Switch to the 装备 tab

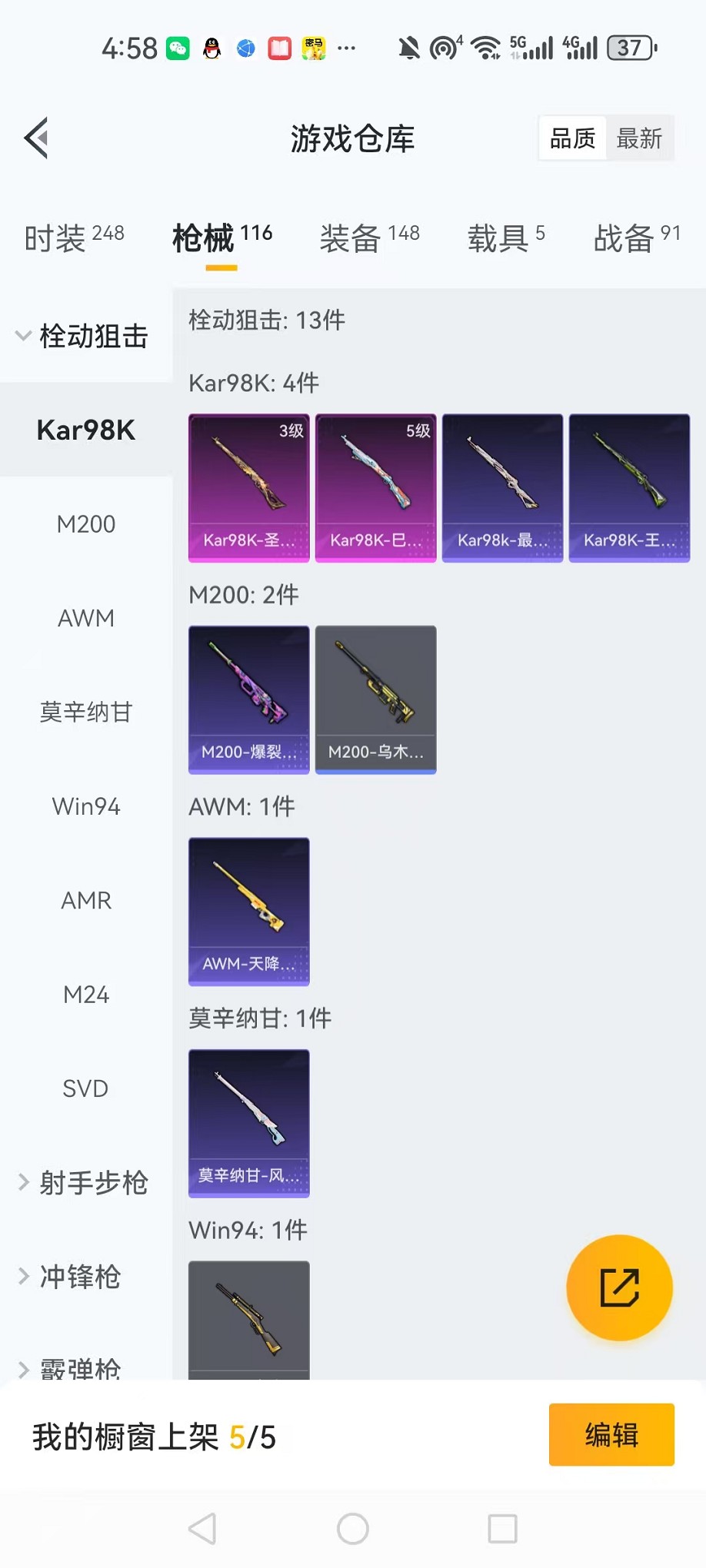(x=369, y=238)
